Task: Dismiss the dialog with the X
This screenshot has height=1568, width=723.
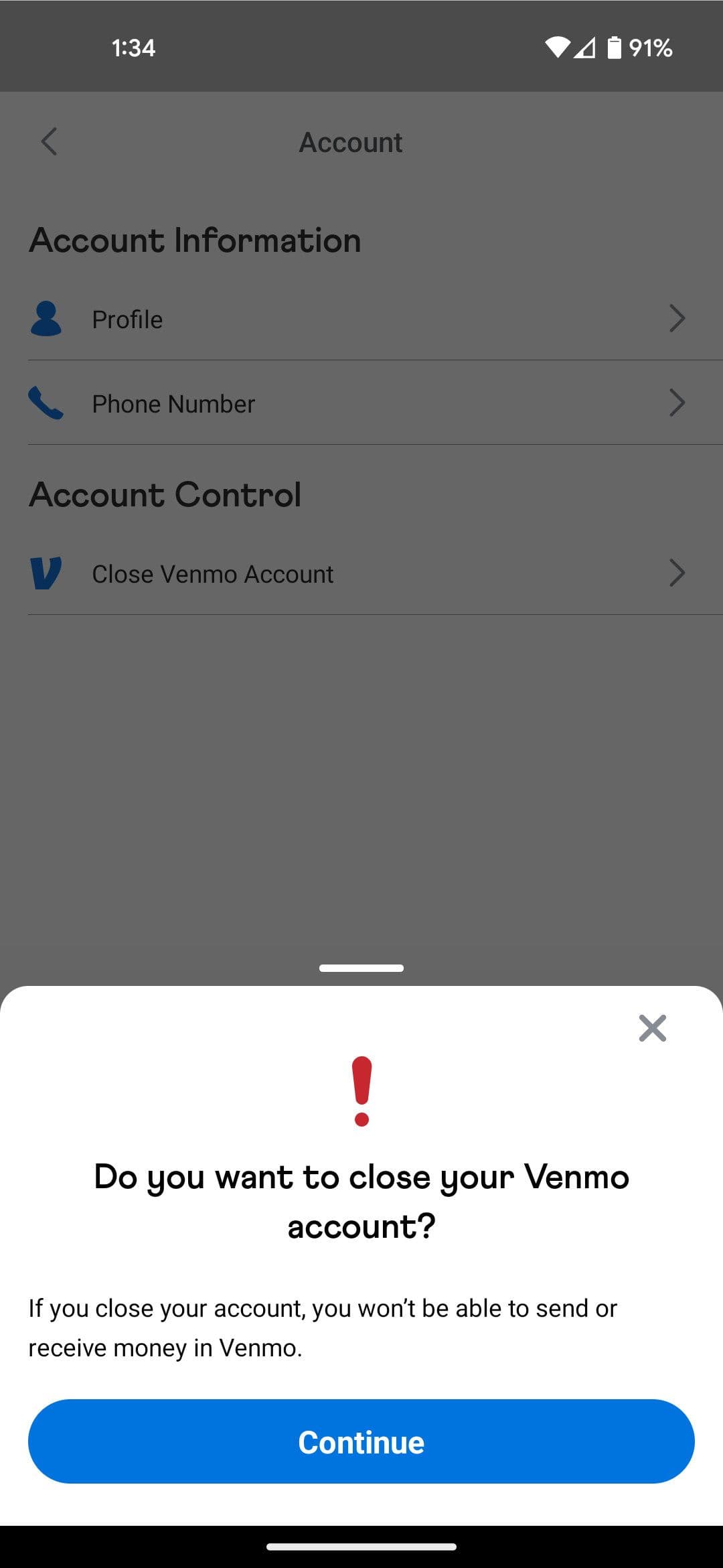Action: tap(652, 1029)
